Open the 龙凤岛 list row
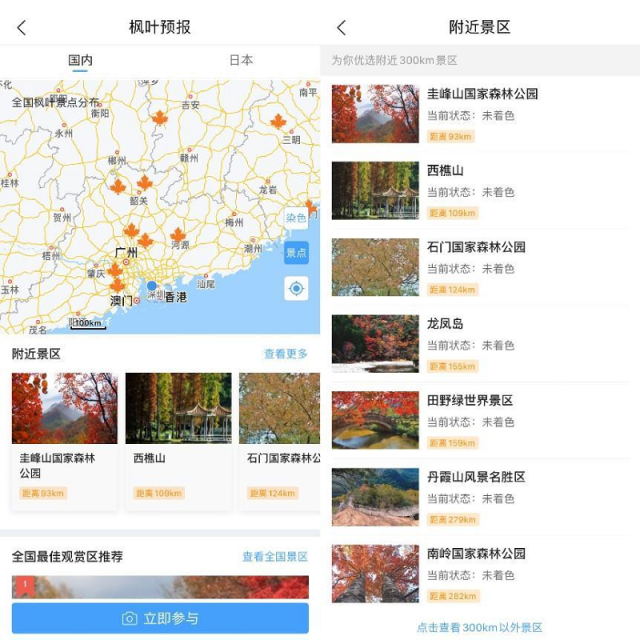Viewport: 640px width, 640px height. point(480,344)
